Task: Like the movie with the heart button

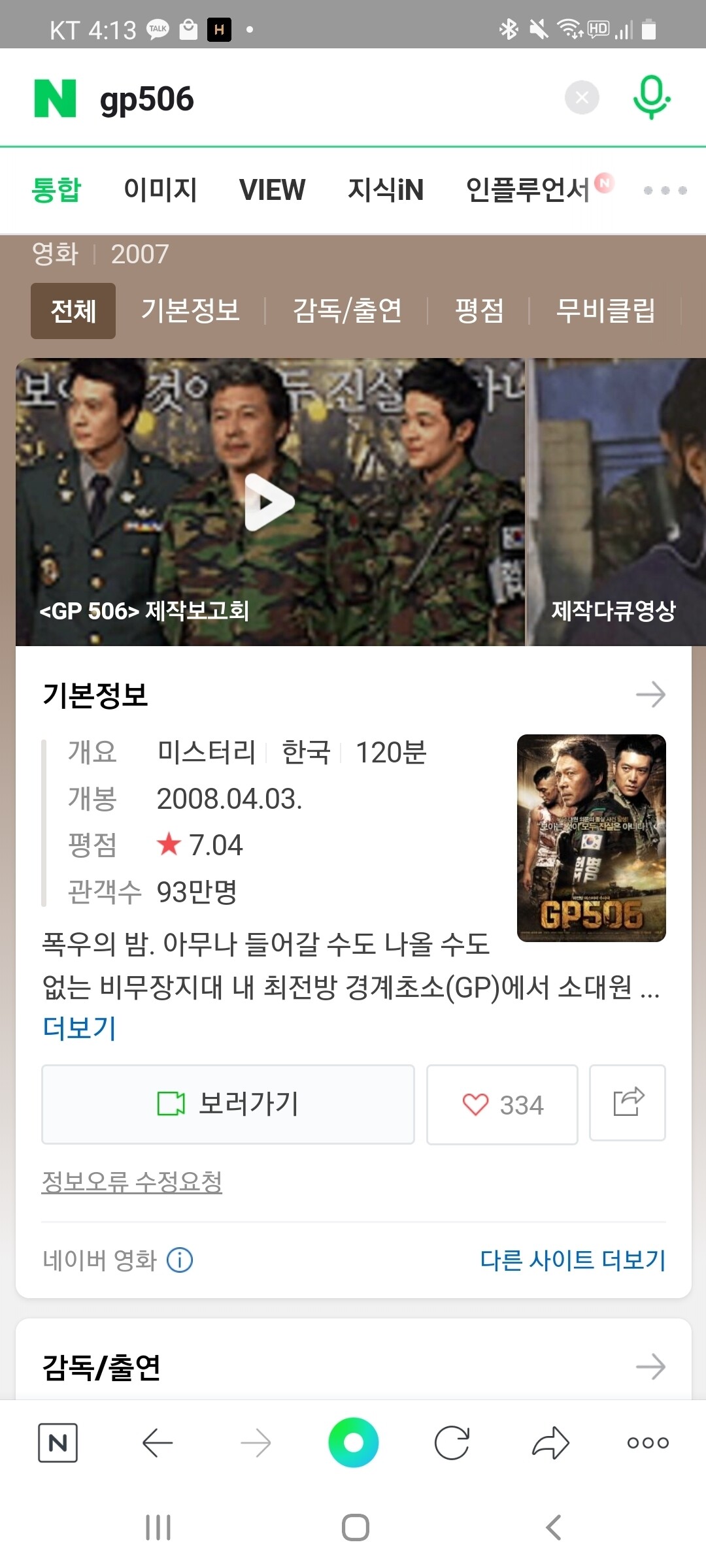Action: click(501, 1103)
